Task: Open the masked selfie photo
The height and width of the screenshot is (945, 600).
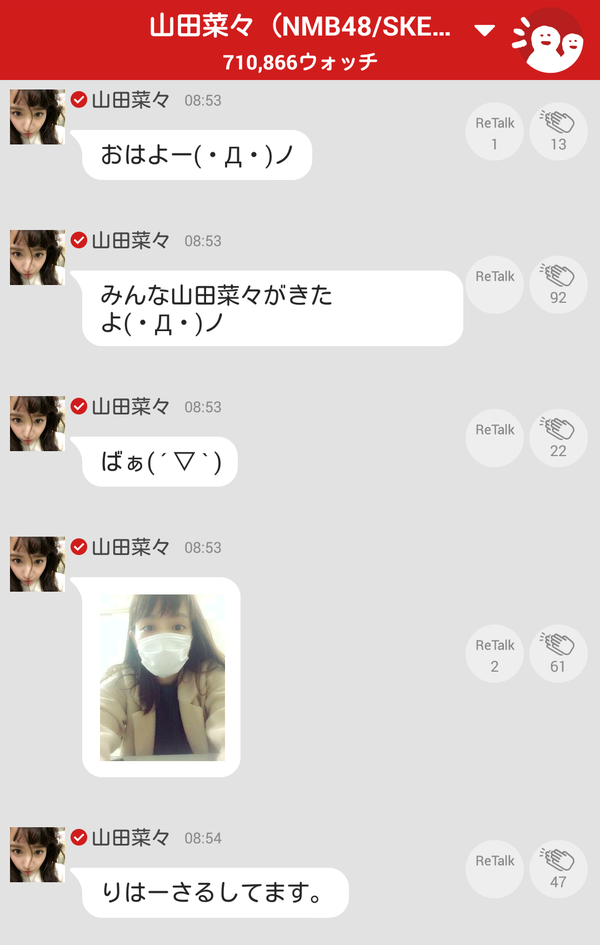Action: tap(162, 677)
